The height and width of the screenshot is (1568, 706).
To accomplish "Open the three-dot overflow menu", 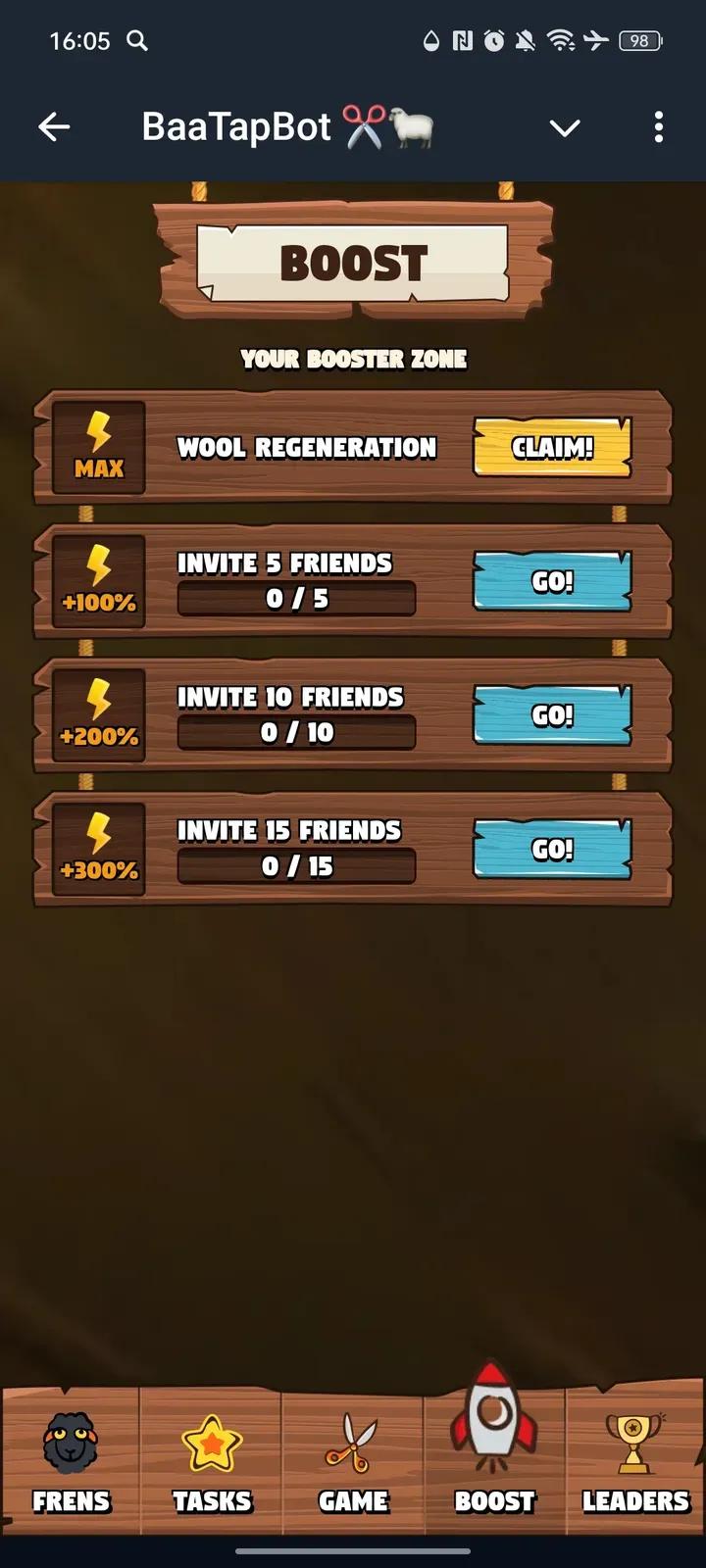I will point(658,126).
